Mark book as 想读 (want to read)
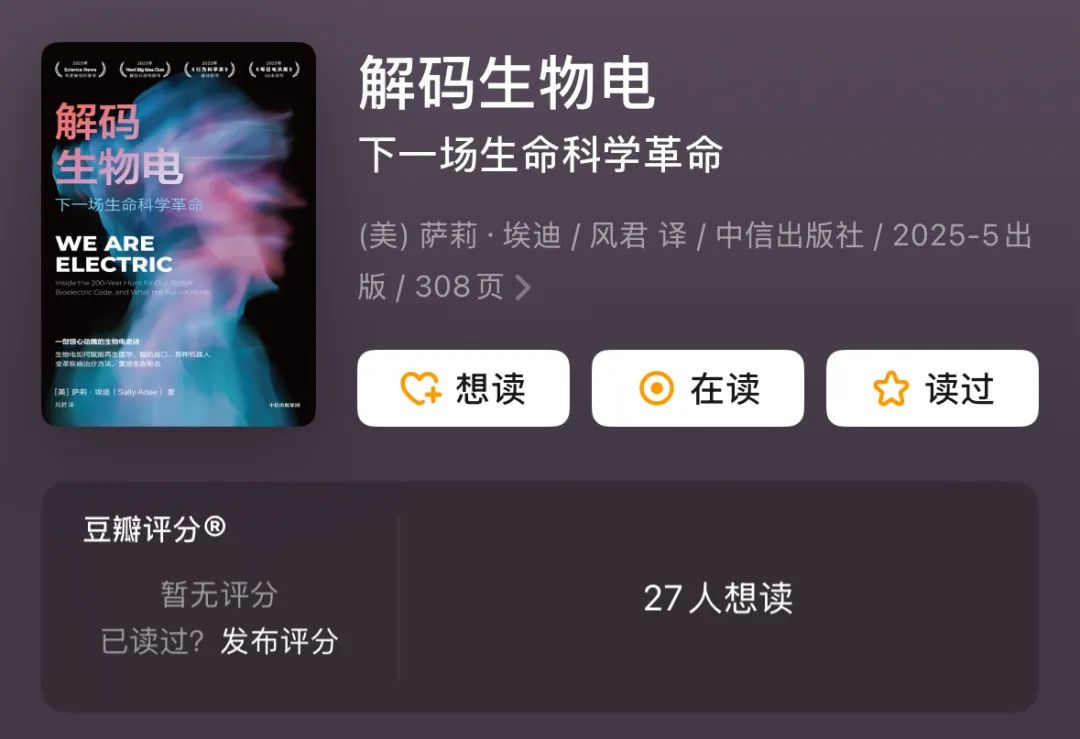1080x739 pixels. (x=463, y=389)
